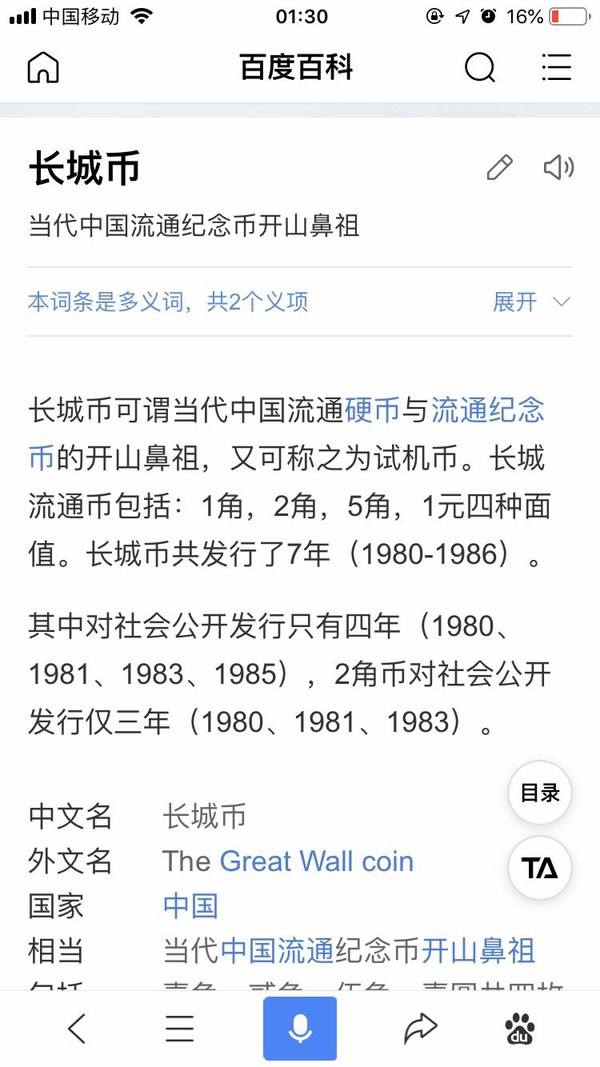Follow the Great Wall coin link

[316, 861]
